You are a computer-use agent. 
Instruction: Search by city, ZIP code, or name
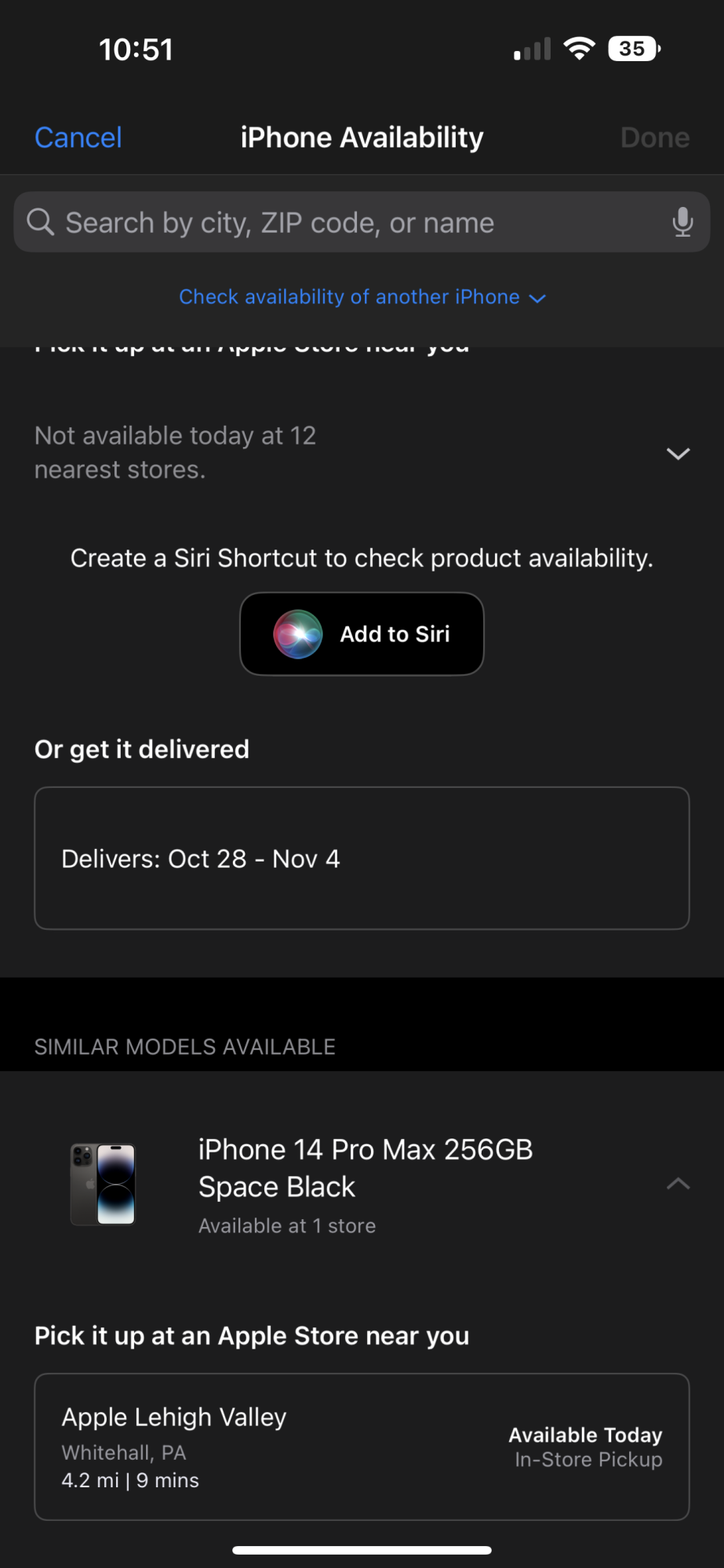(x=345, y=223)
